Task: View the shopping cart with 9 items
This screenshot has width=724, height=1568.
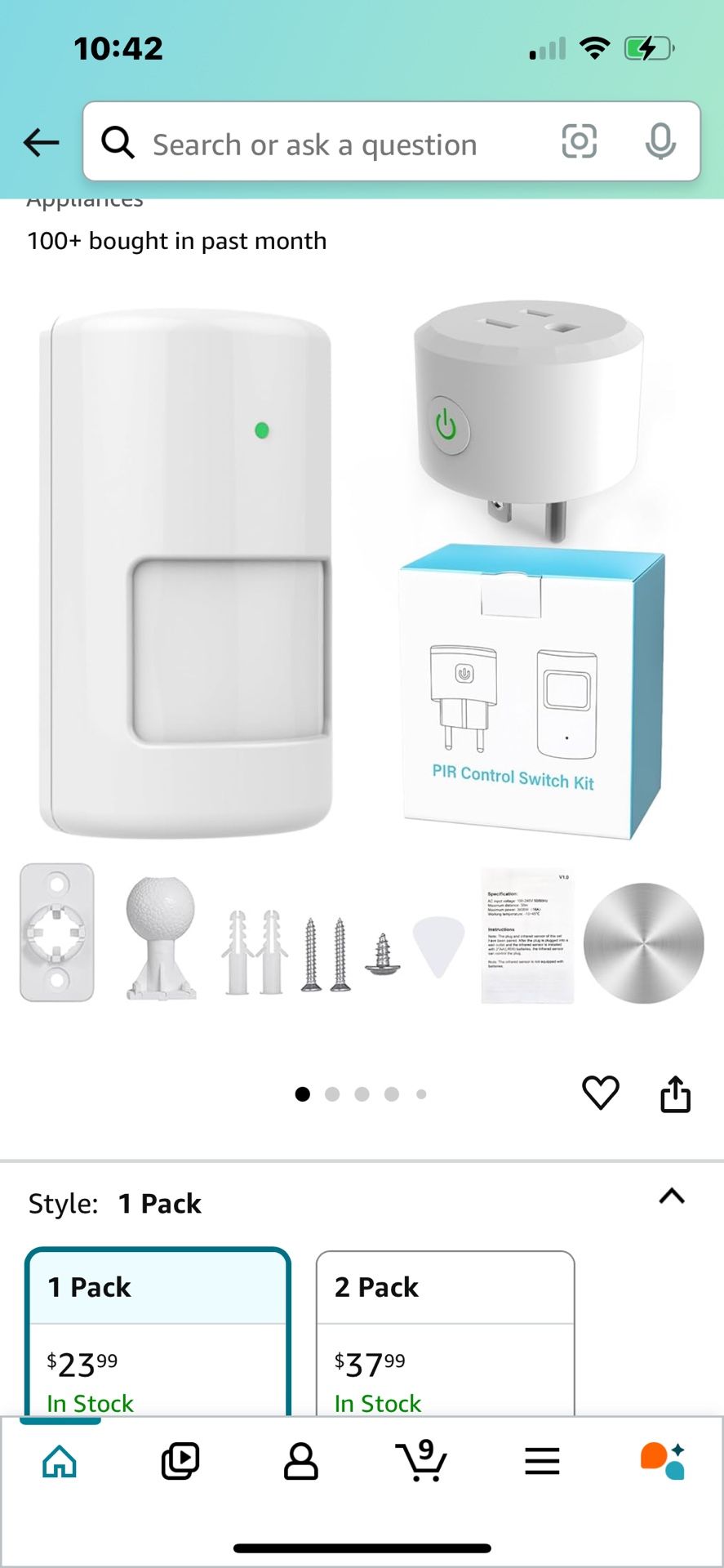Action: coord(421,1461)
